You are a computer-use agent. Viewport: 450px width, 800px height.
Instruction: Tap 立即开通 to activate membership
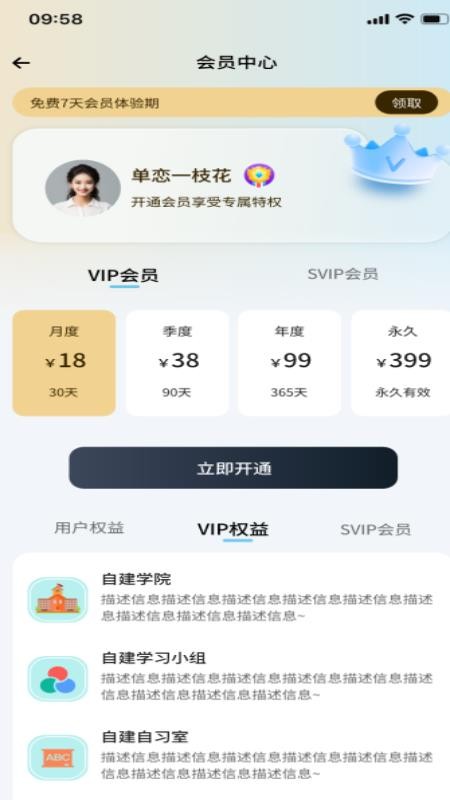tap(233, 468)
